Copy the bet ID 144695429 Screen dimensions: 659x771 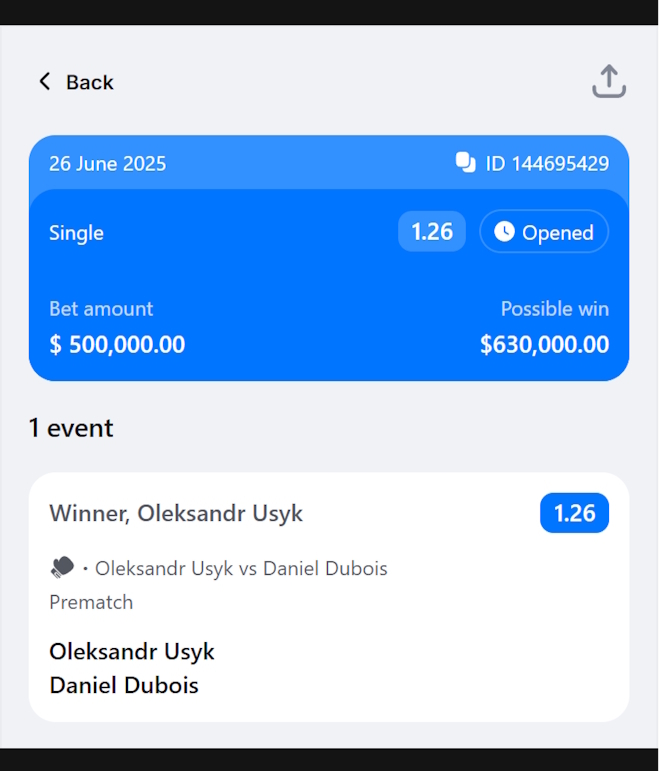[x=466, y=163]
